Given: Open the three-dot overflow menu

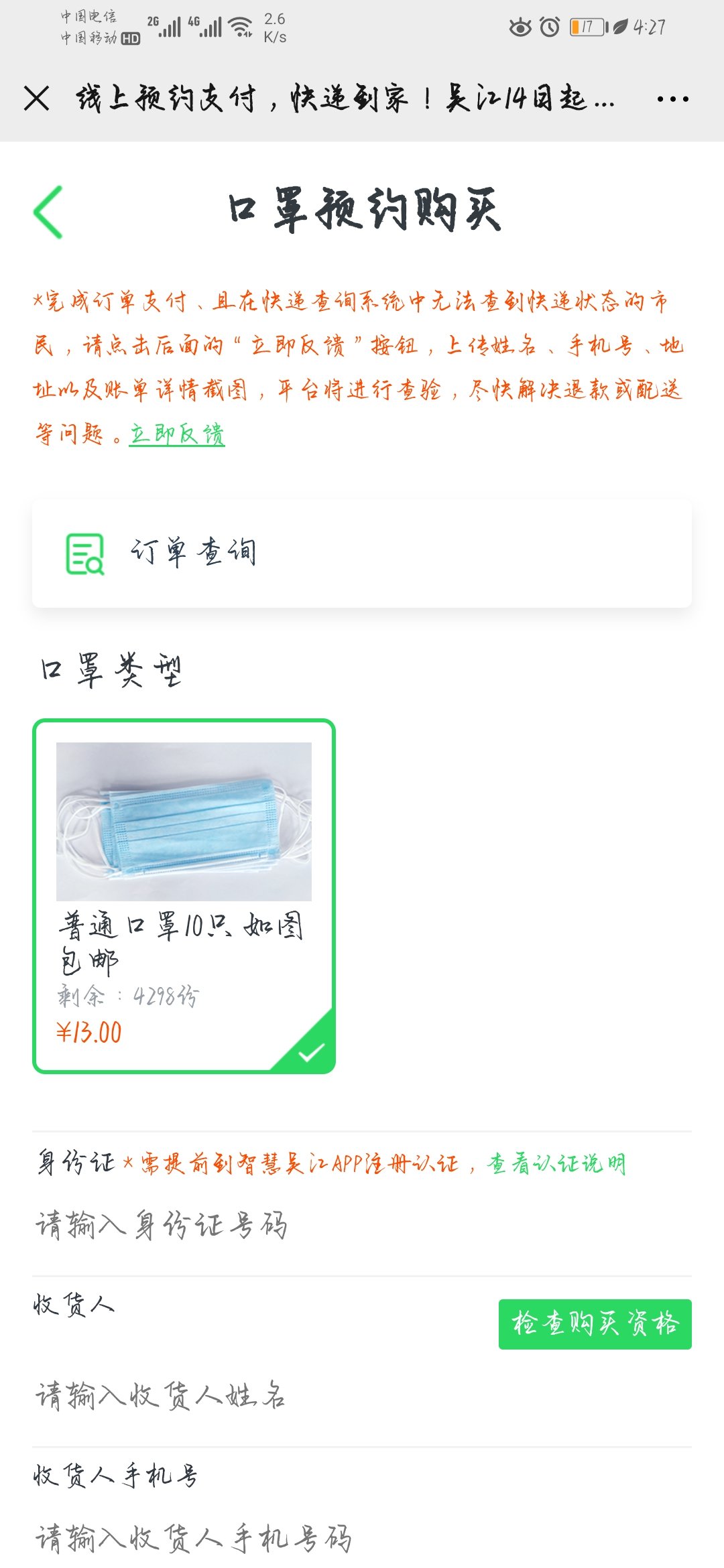Looking at the screenshot, I should (x=672, y=99).
